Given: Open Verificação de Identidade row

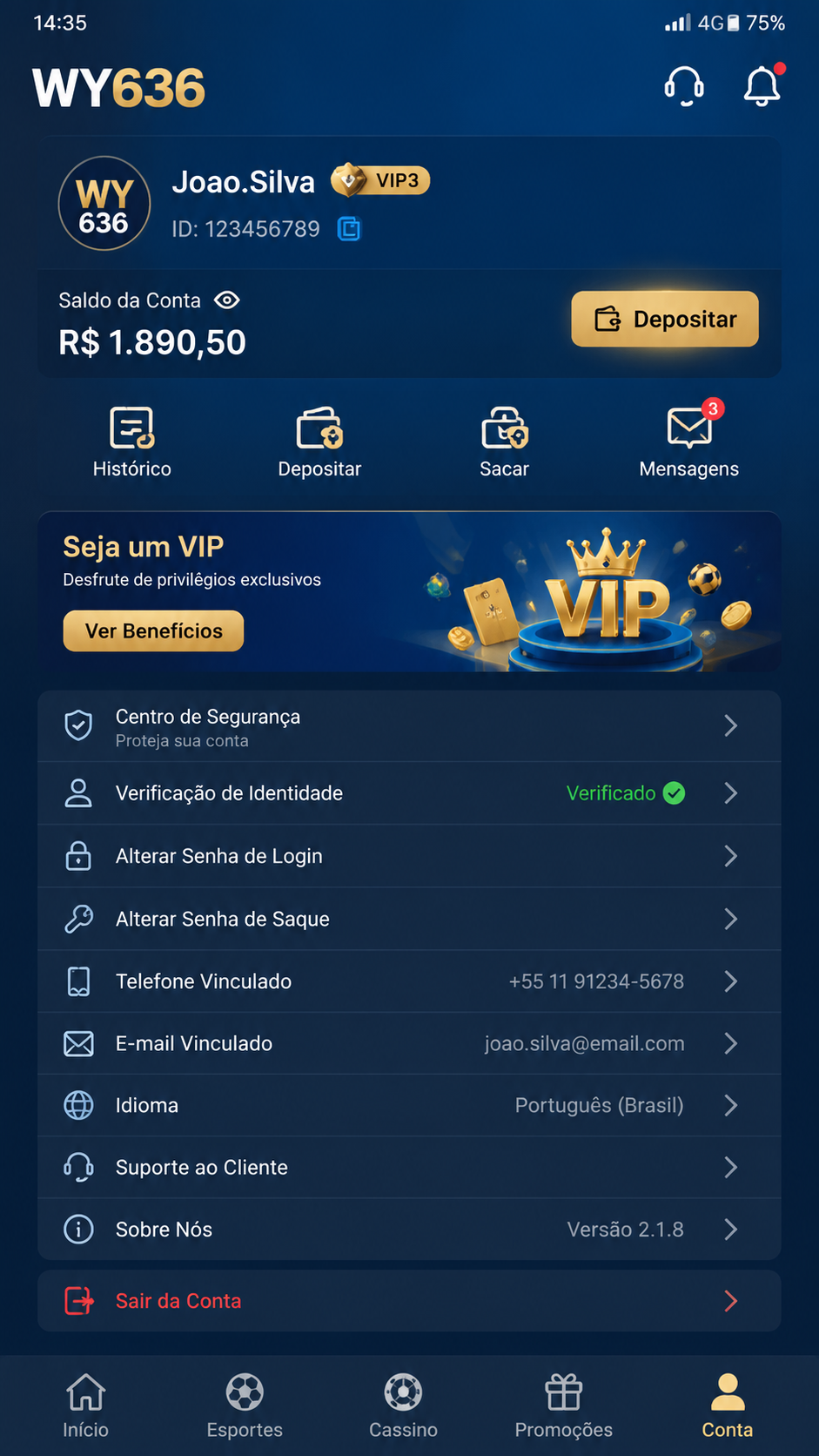Looking at the screenshot, I should tap(409, 793).
